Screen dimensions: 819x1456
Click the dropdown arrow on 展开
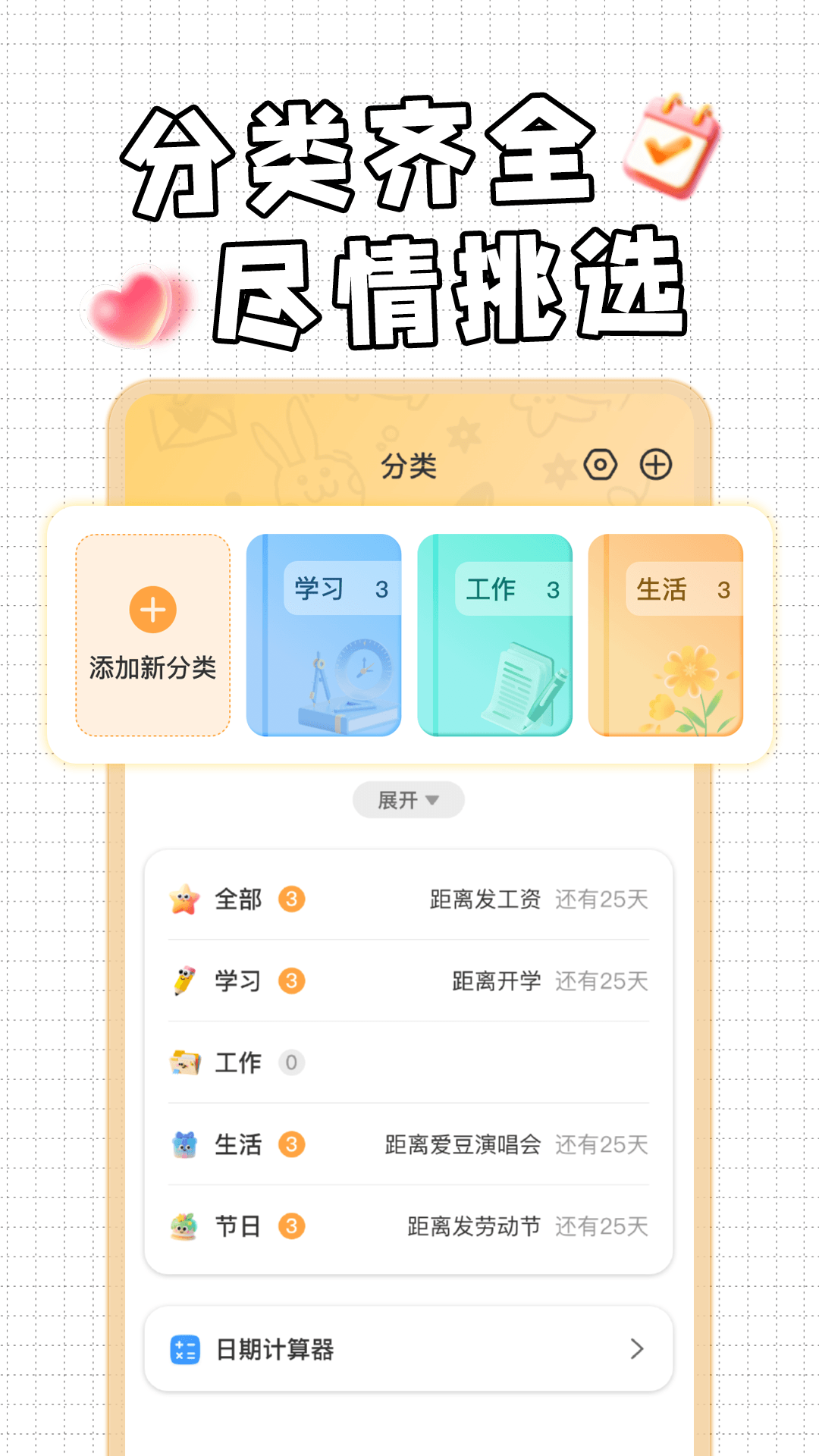click(x=434, y=799)
